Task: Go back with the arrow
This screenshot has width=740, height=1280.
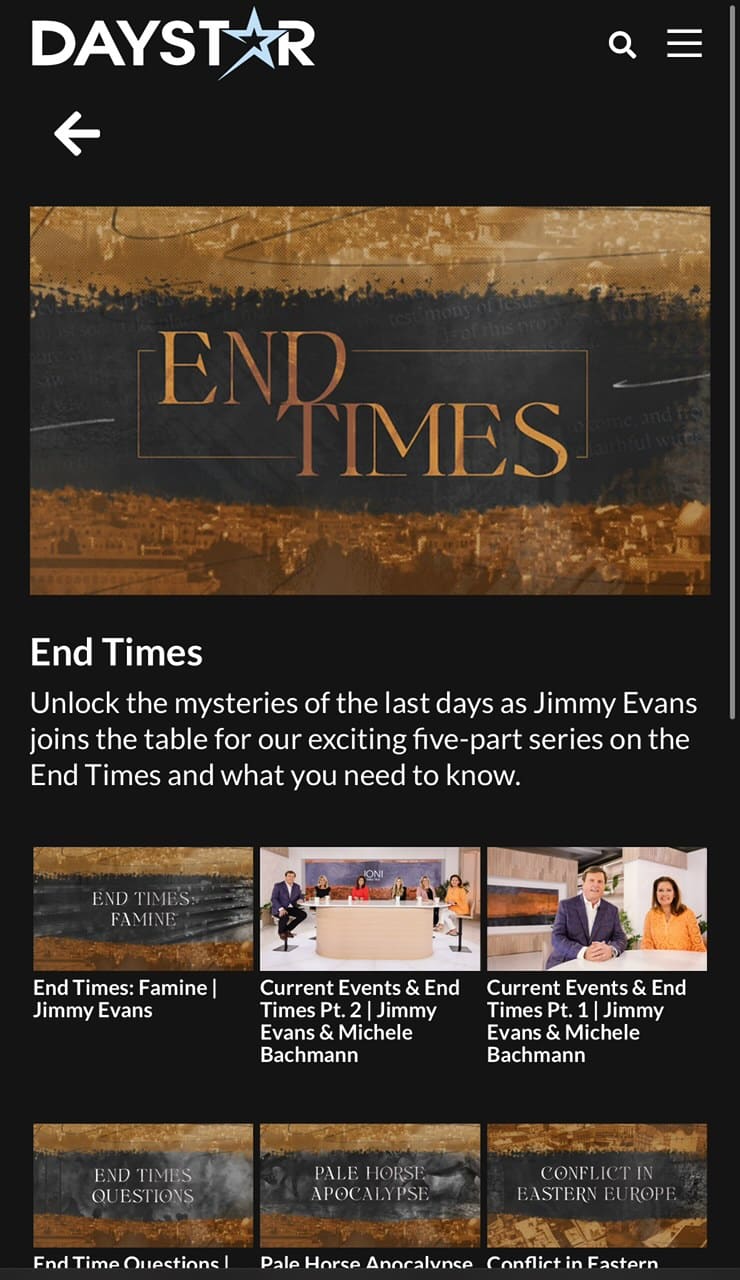Action: [x=77, y=133]
